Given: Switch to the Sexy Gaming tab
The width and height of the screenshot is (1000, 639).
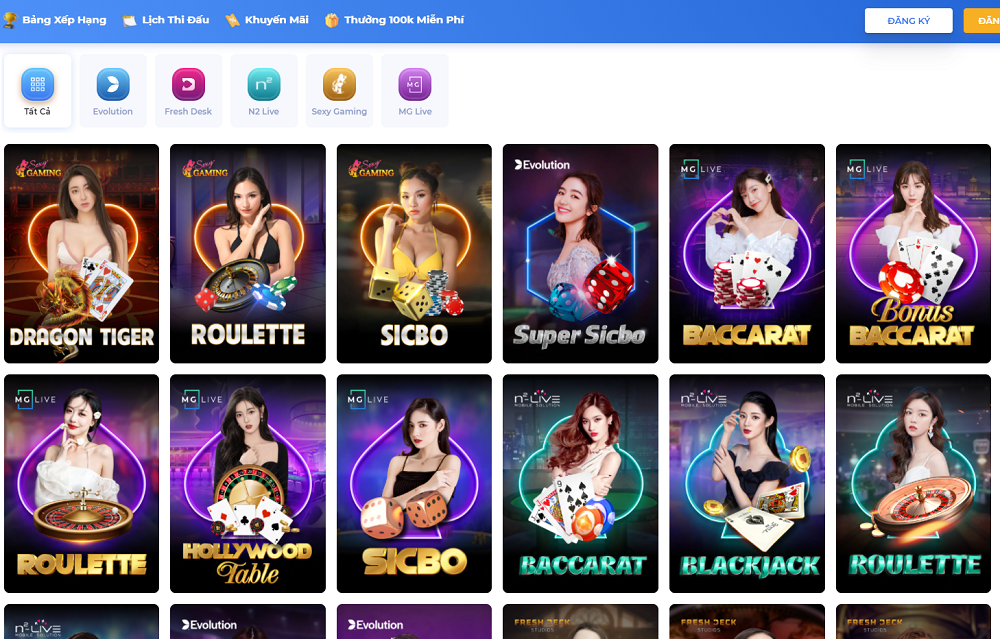Looking at the screenshot, I should [339, 91].
